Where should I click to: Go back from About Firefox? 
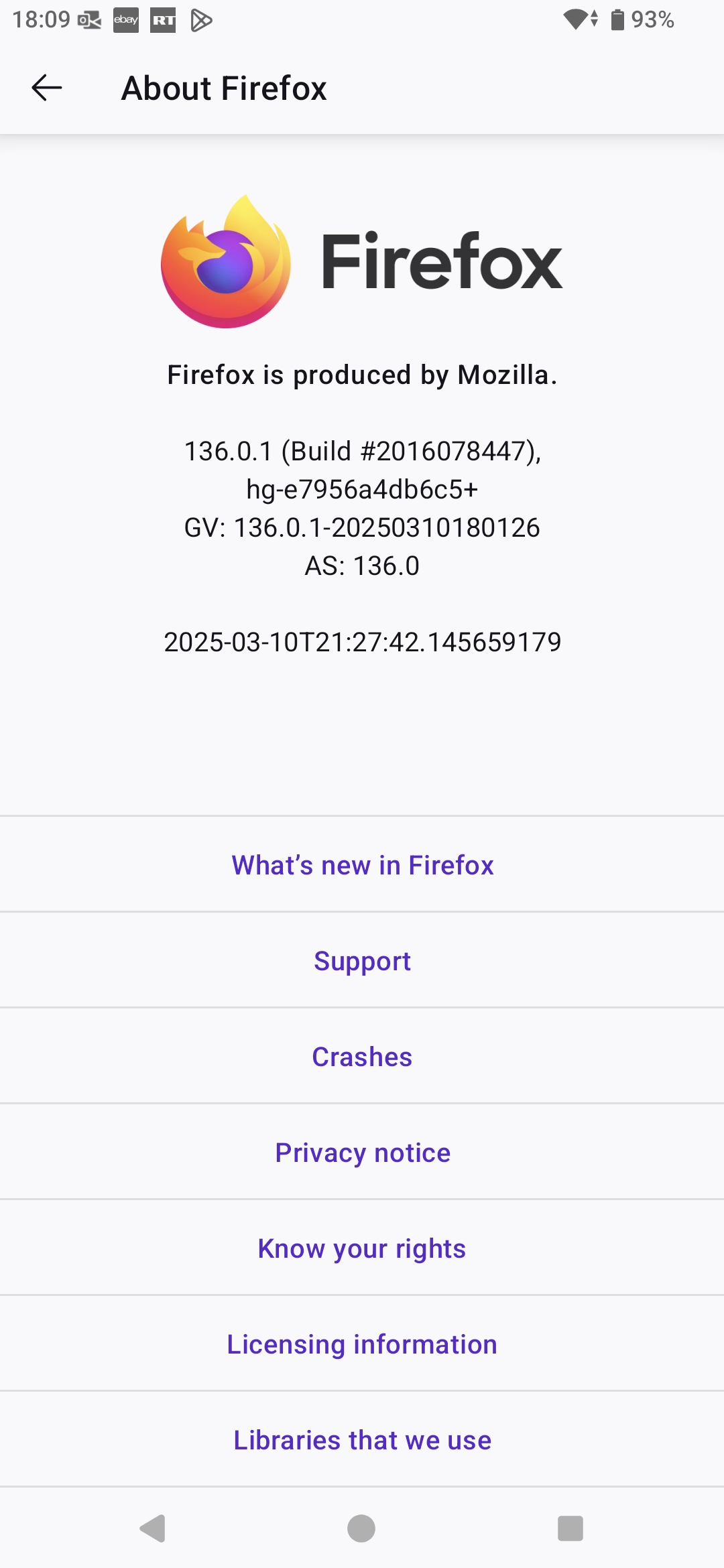(x=47, y=88)
